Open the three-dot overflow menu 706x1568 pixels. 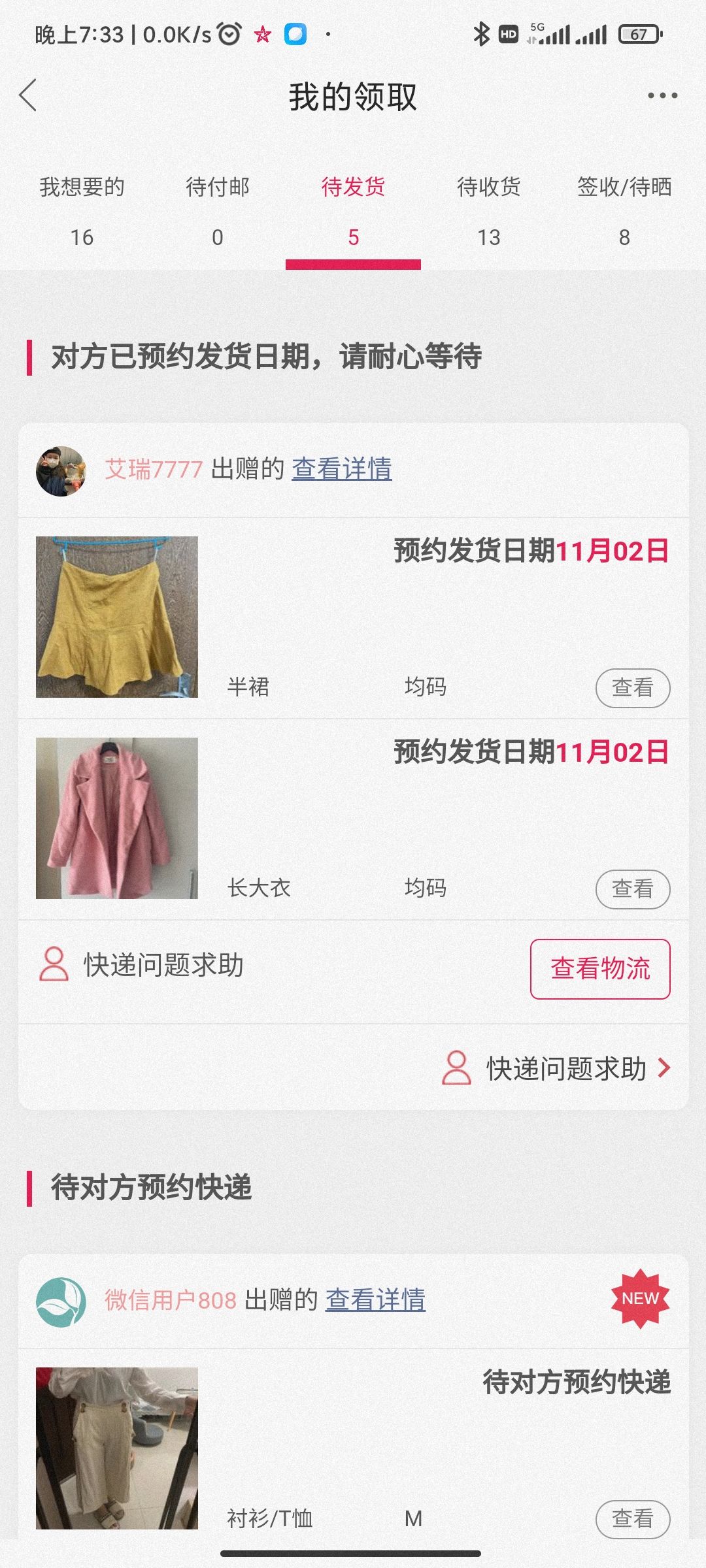(x=662, y=96)
